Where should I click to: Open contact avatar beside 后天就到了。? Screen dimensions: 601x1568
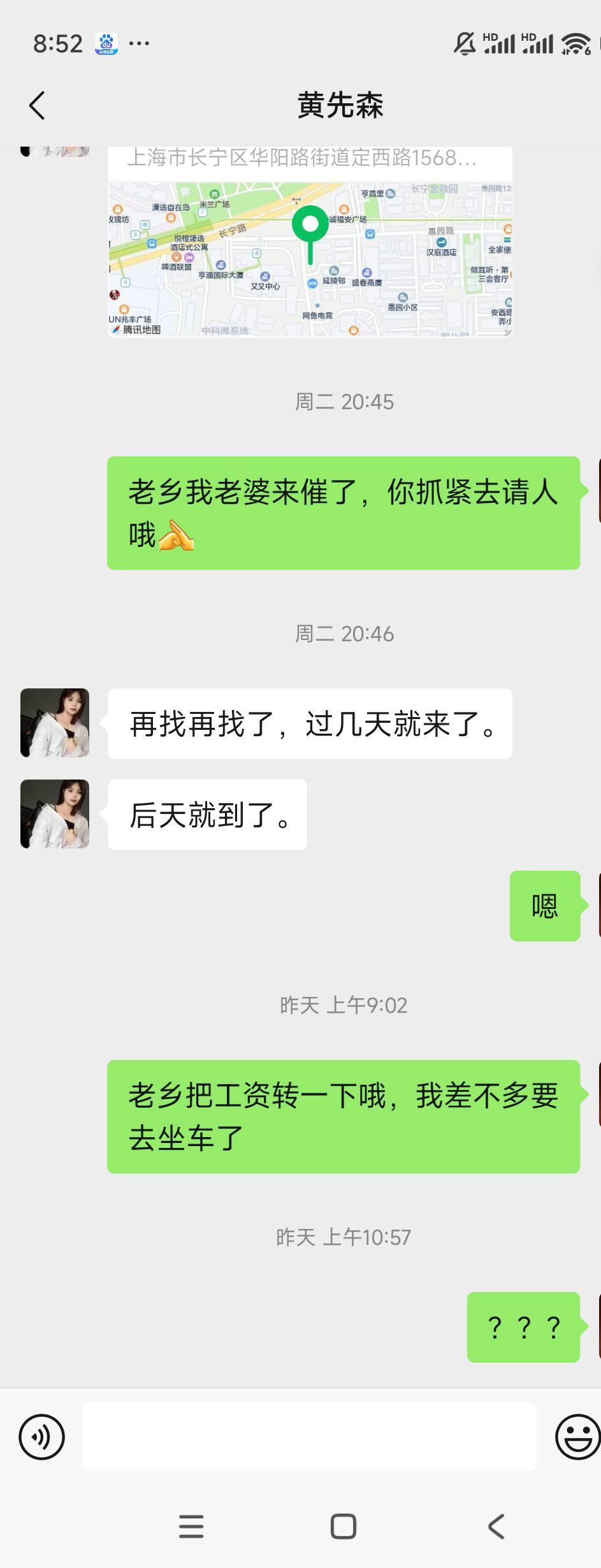[55, 814]
